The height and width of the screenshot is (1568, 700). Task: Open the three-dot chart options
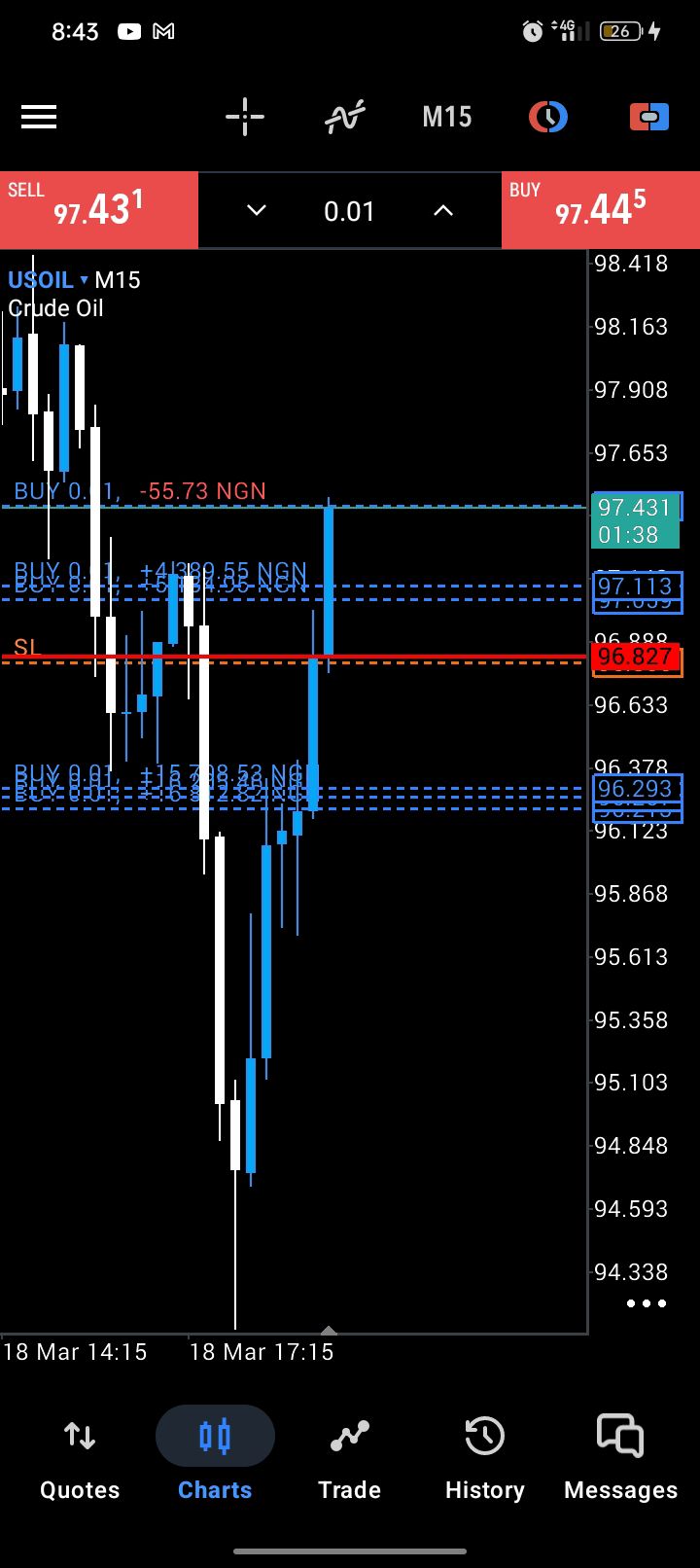tap(647, 1303)
